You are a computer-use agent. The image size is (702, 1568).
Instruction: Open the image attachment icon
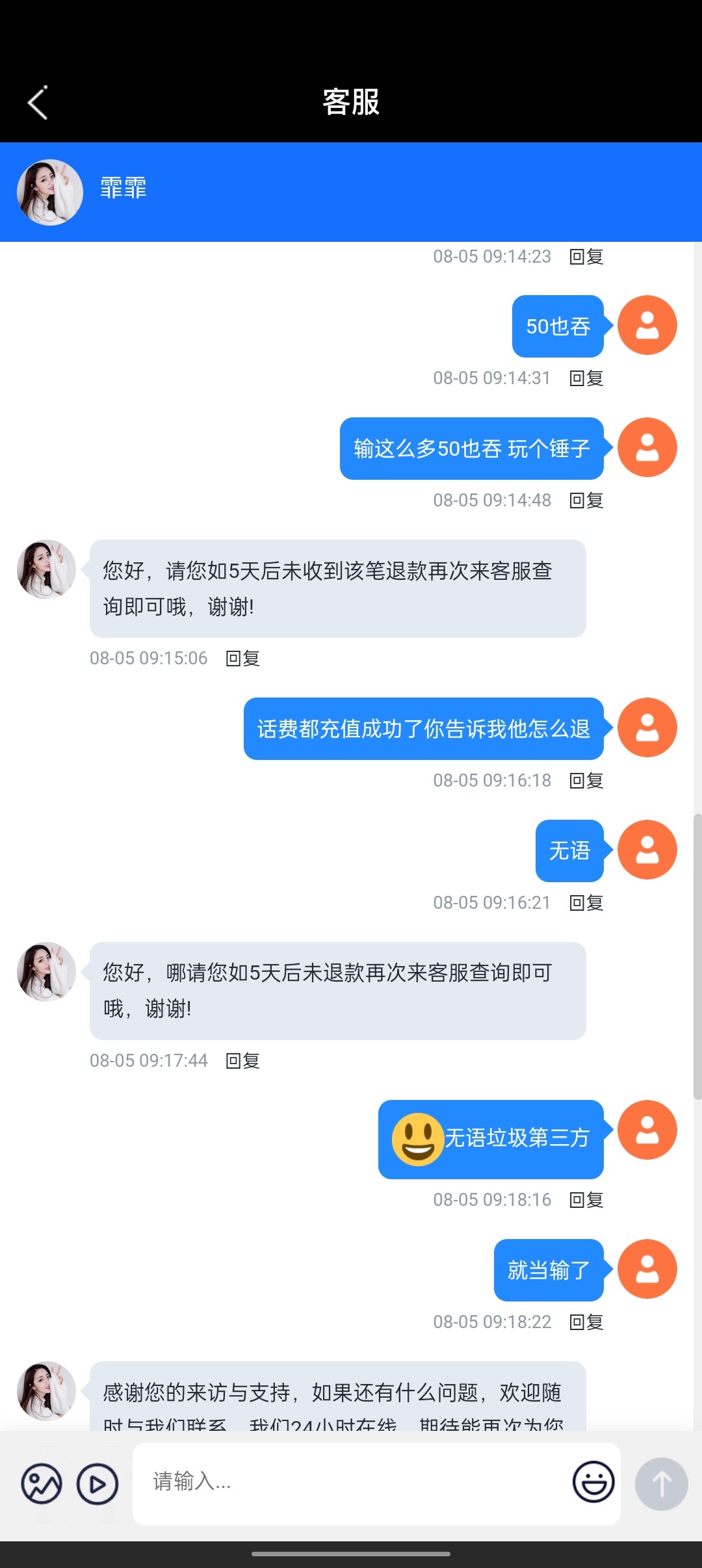[x=42, y=1483]
